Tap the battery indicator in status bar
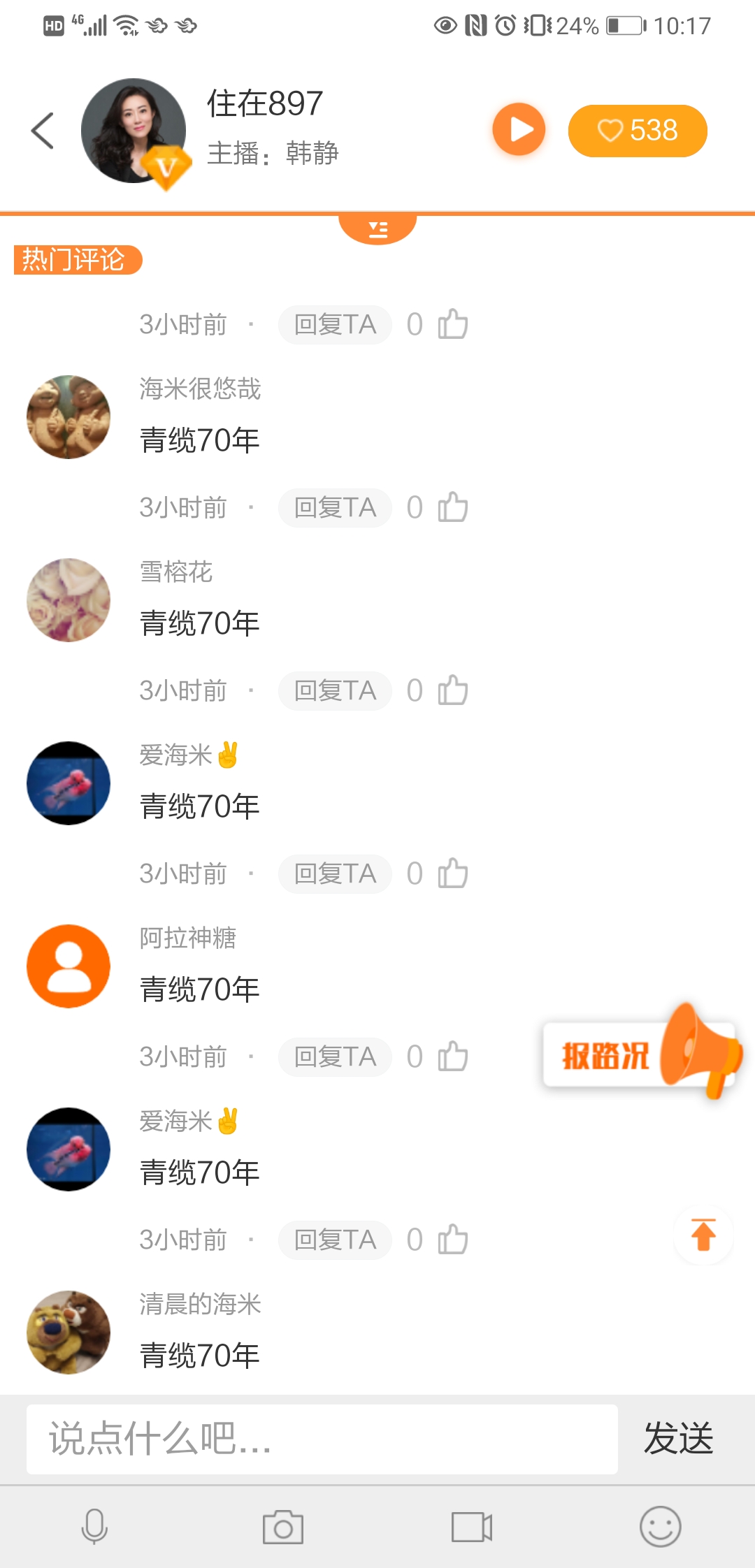The width and height of the screenshot is (755, 1568). (x=624, y=24)
